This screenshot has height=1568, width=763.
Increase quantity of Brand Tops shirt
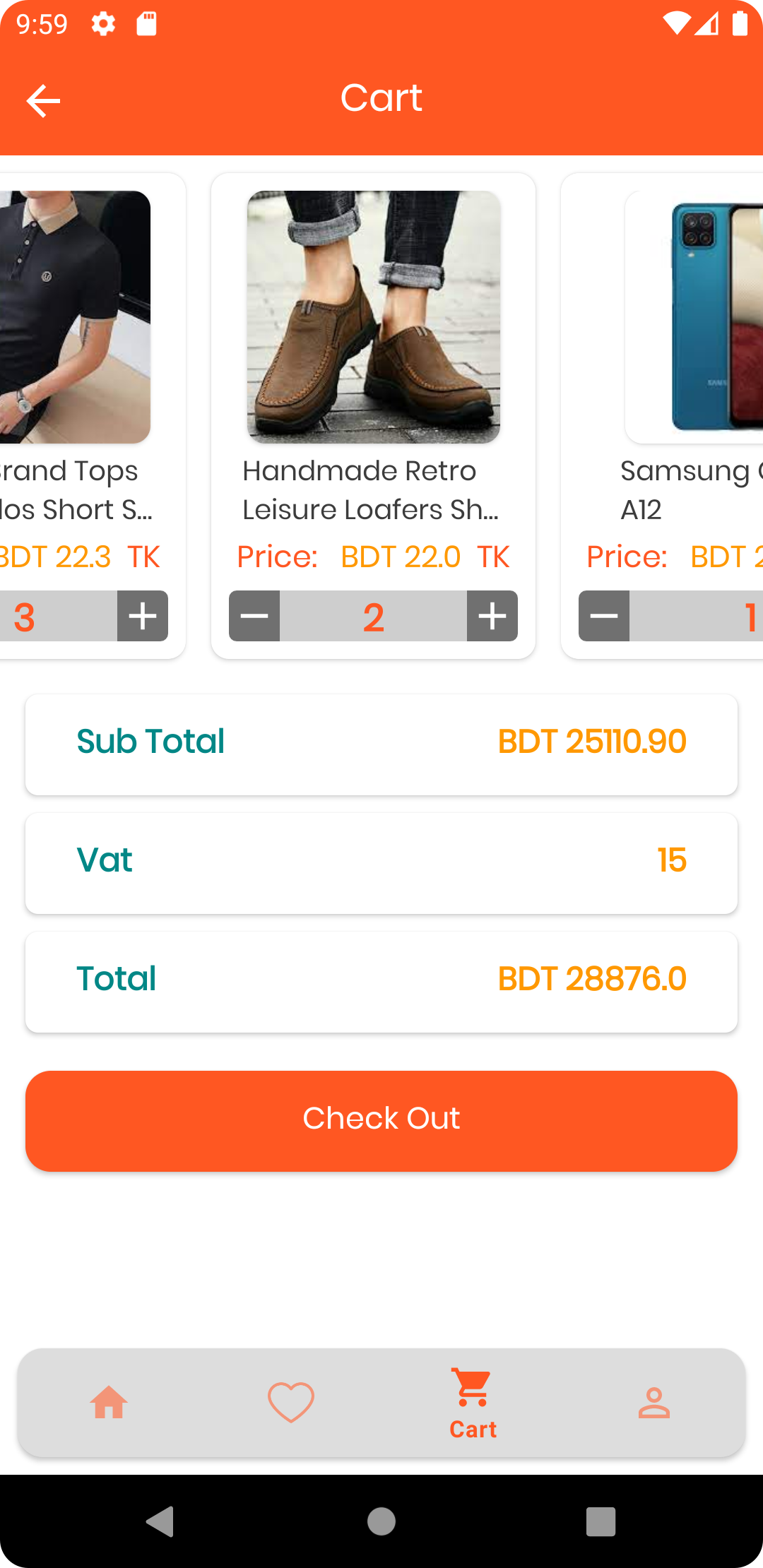141,616
